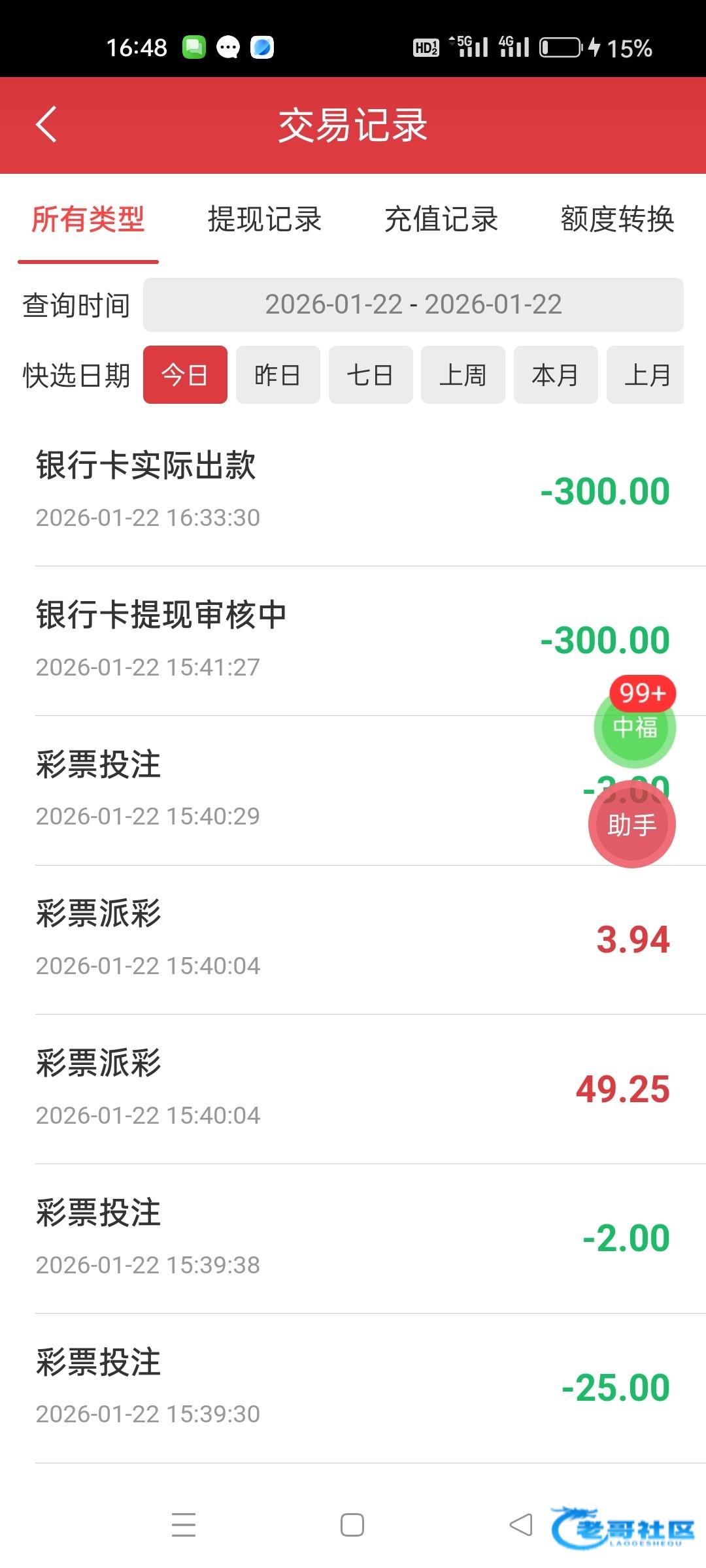Switch to the 提现记录 tab
706x1568 pixels.
(264, 219)
